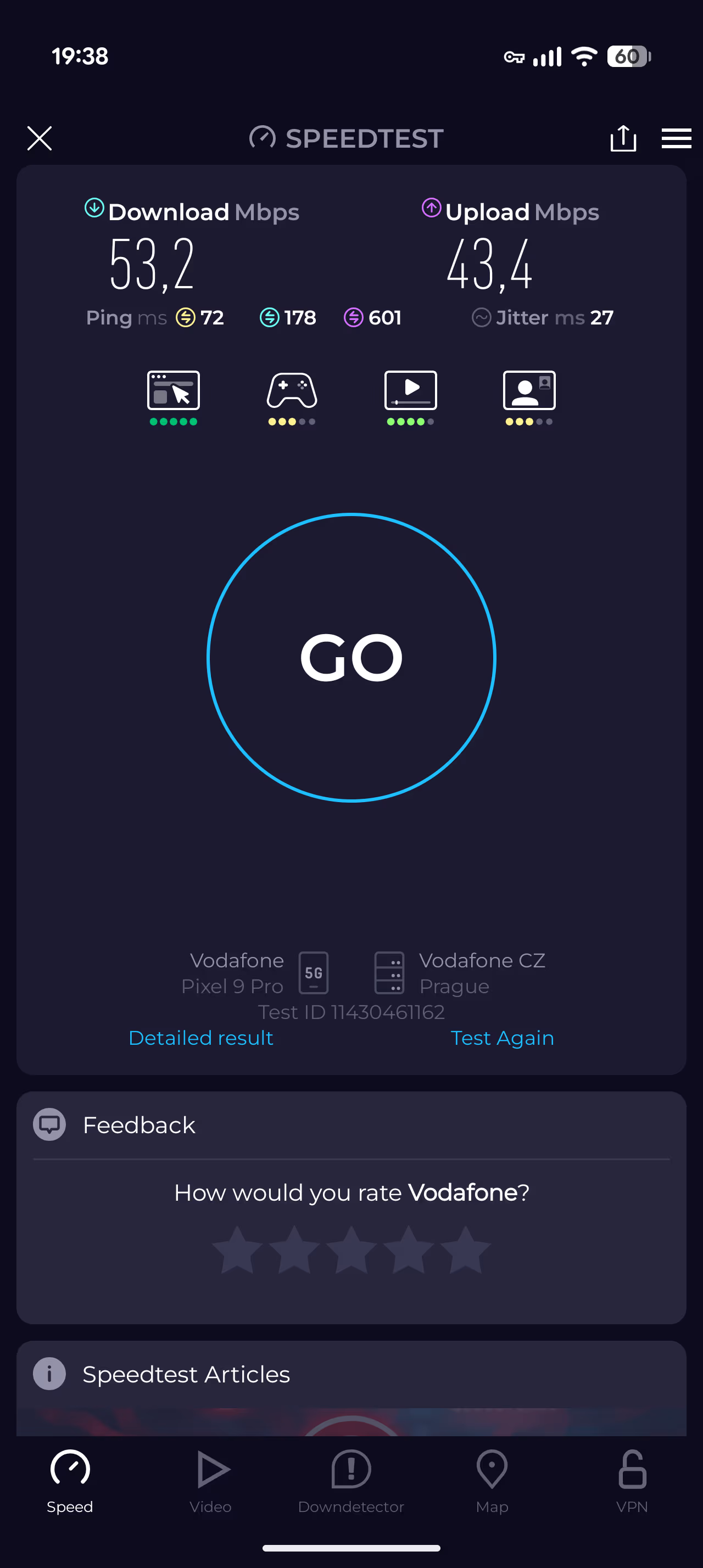The image size is (703, 1568).
Task: Tap Test Again
Action: pos(502,1038)
